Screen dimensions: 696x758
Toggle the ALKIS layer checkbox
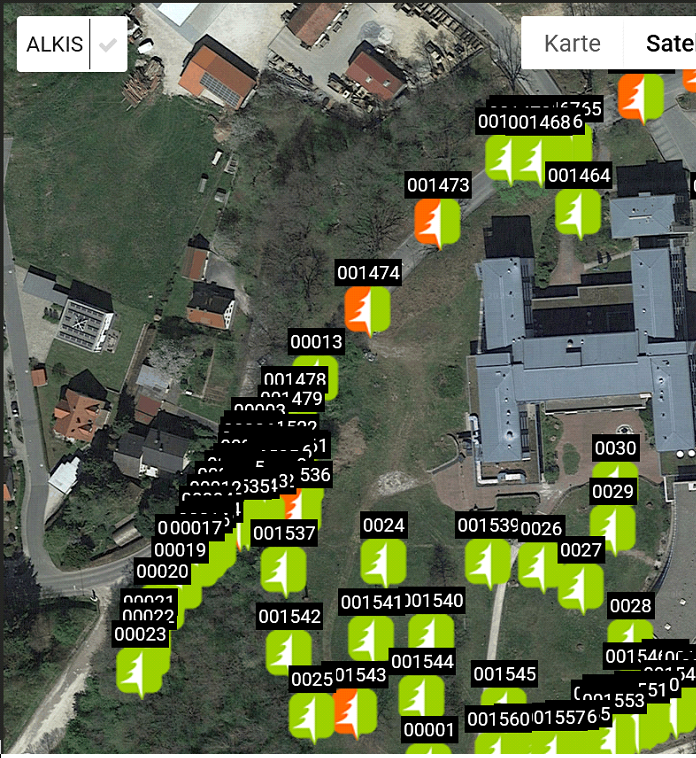[x=108, y=45]
